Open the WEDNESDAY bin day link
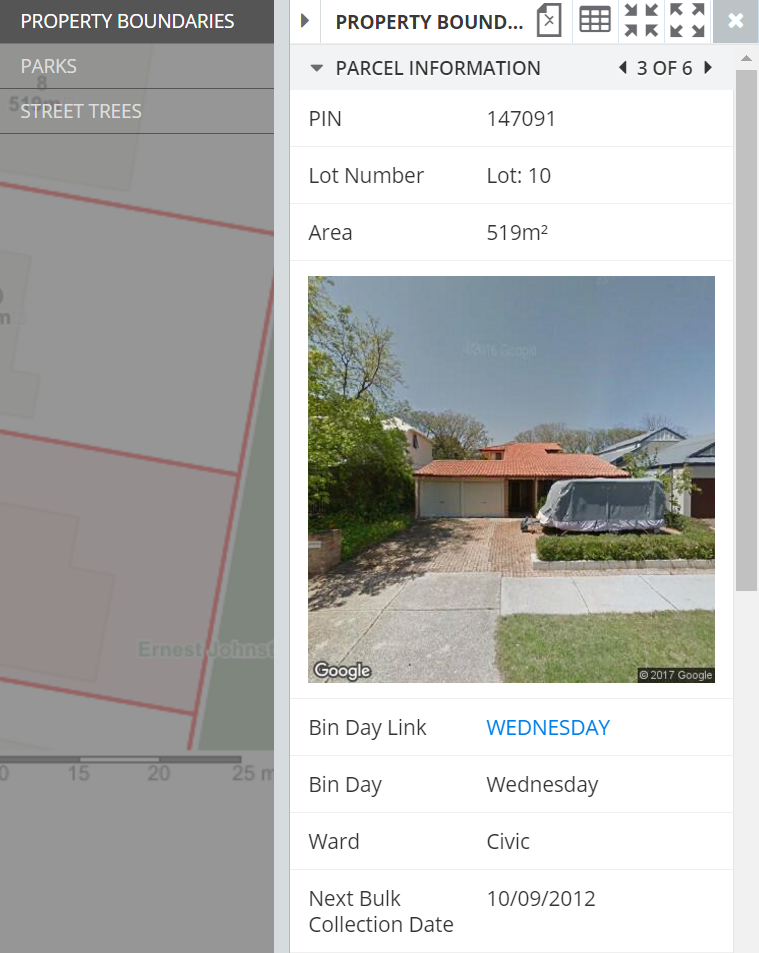 548,728
